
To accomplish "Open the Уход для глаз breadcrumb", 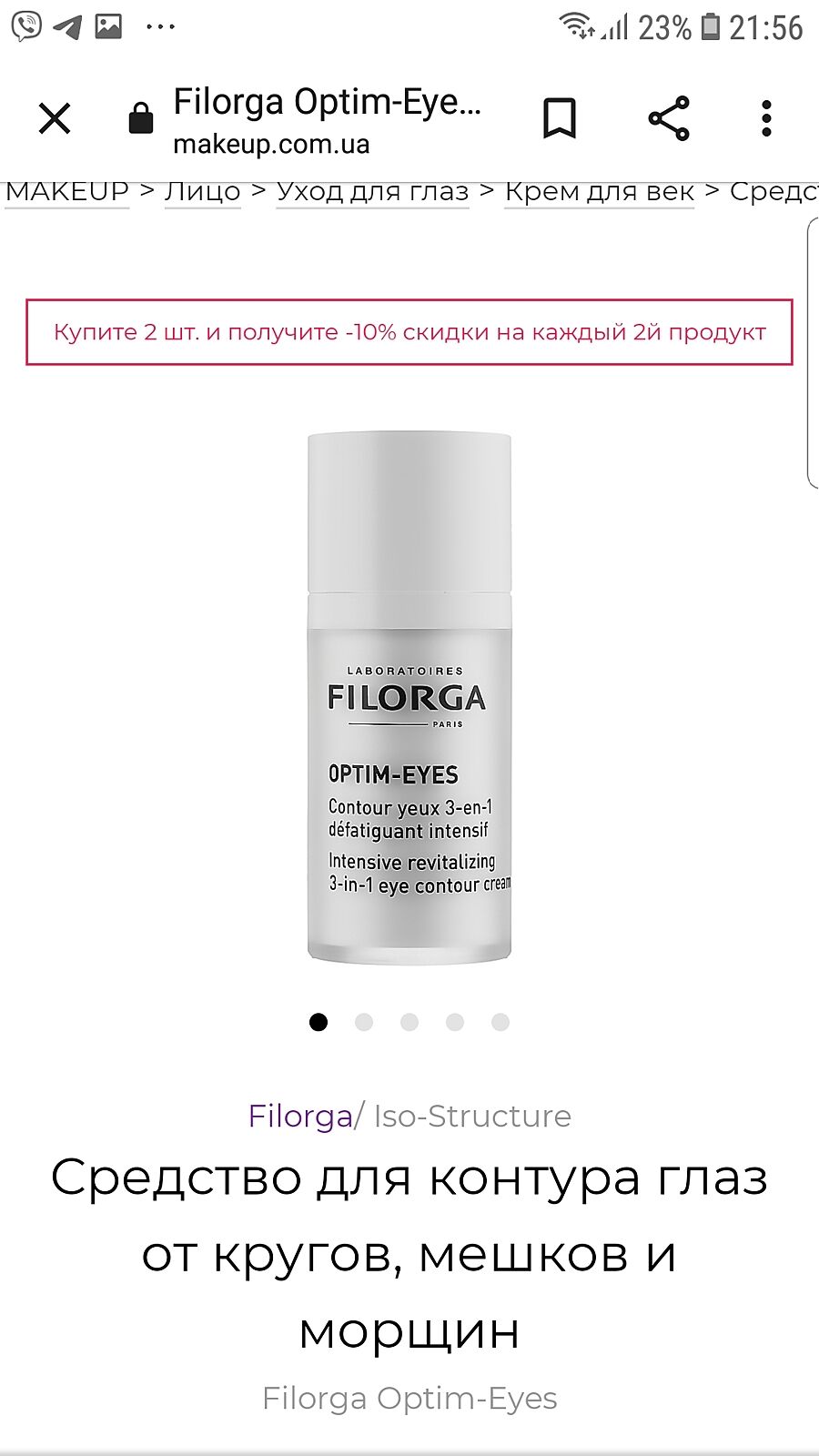I will tap(372, 192).
